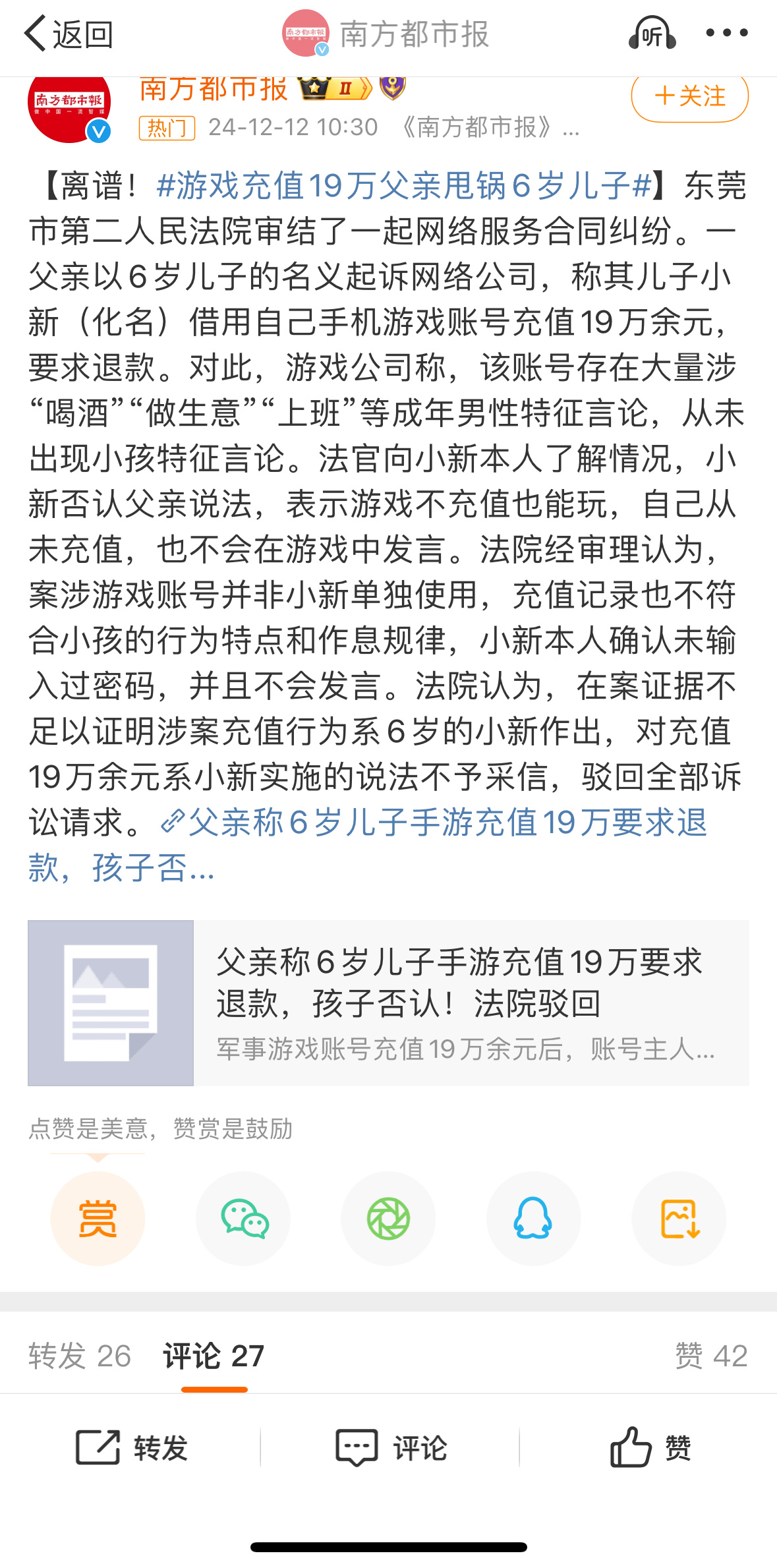Open the three-dot overflow menu
Image resolution: width=777 pixels, height=1568 pixels.
point(726,32)
